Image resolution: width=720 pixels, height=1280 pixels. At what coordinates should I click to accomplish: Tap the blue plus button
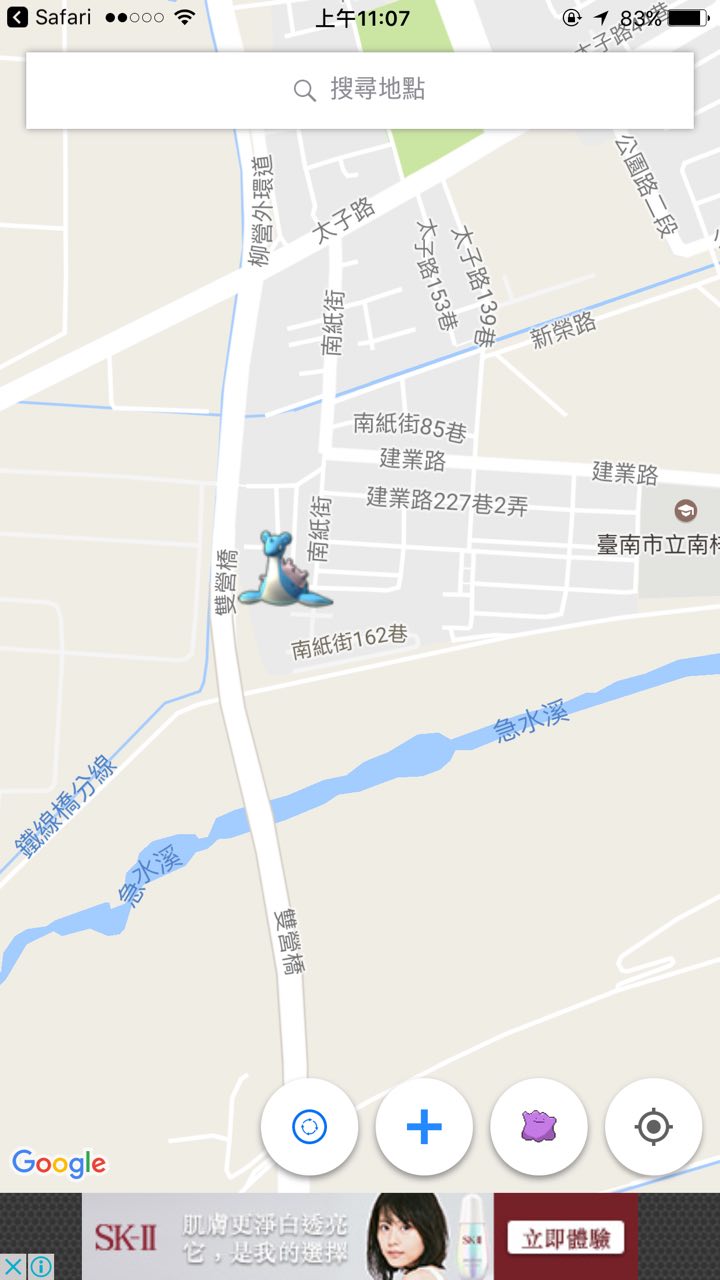(x=424, y=1127)
